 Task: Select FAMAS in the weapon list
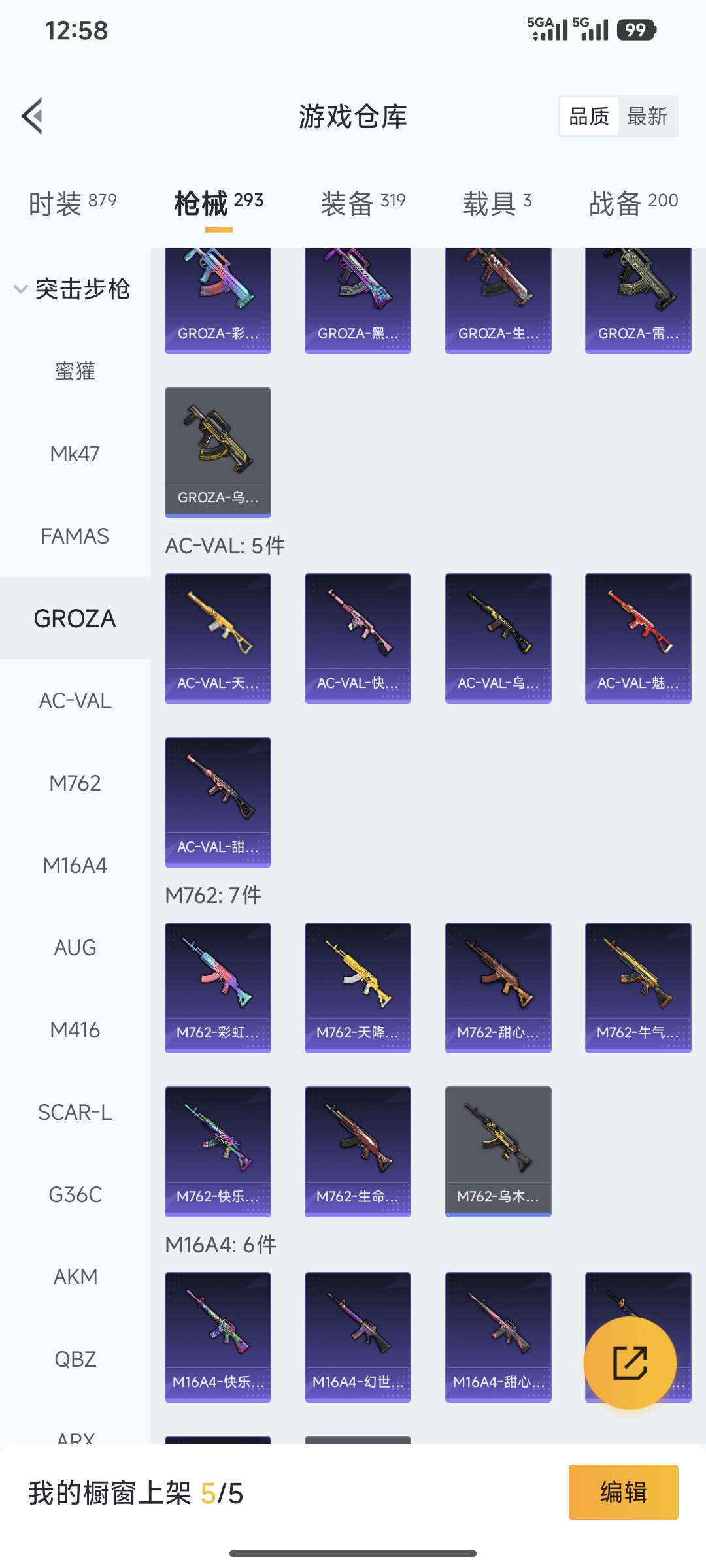click(75, 536)
